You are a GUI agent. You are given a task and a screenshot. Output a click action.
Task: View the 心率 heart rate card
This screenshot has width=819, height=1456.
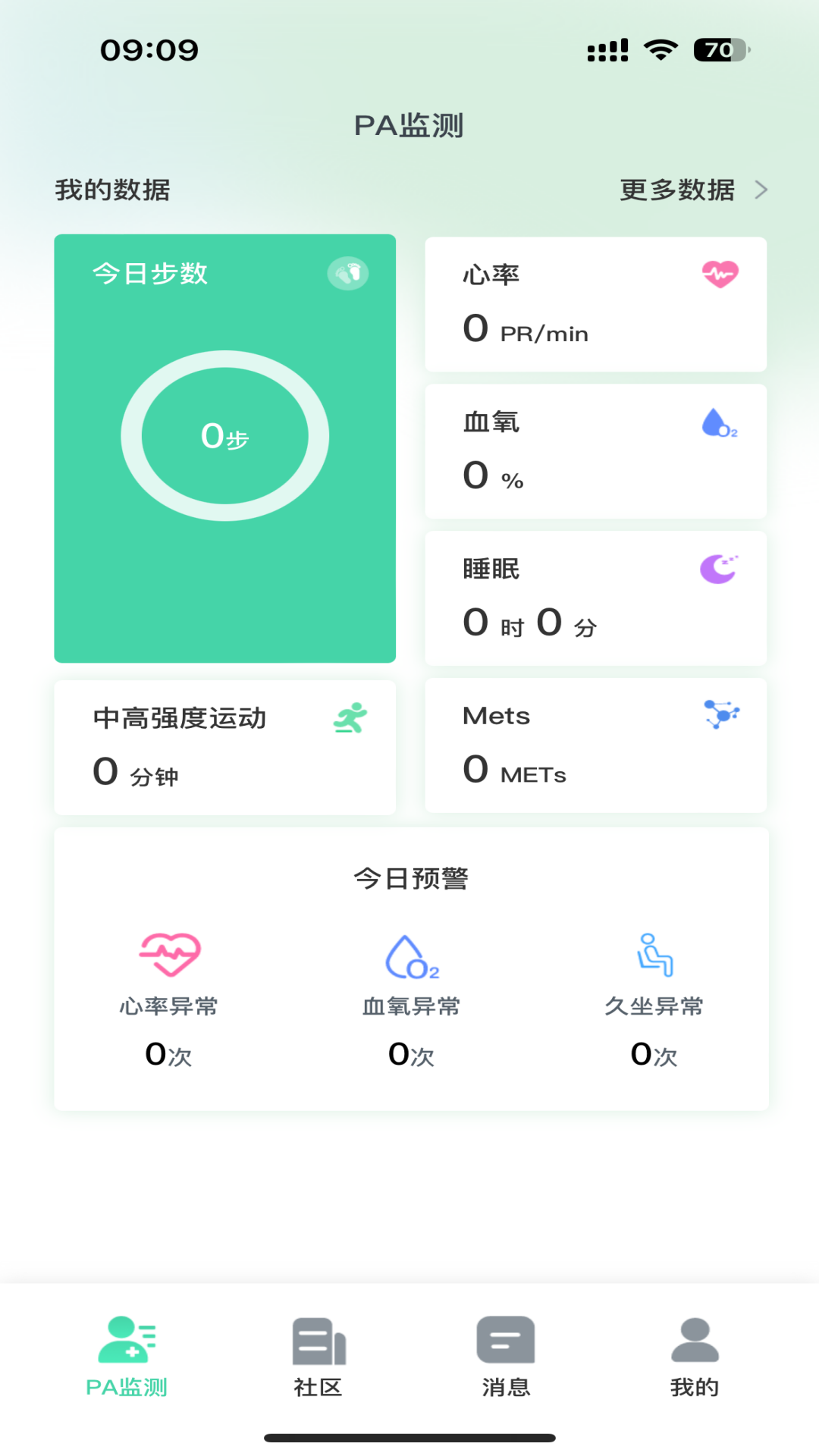point(595,304)
